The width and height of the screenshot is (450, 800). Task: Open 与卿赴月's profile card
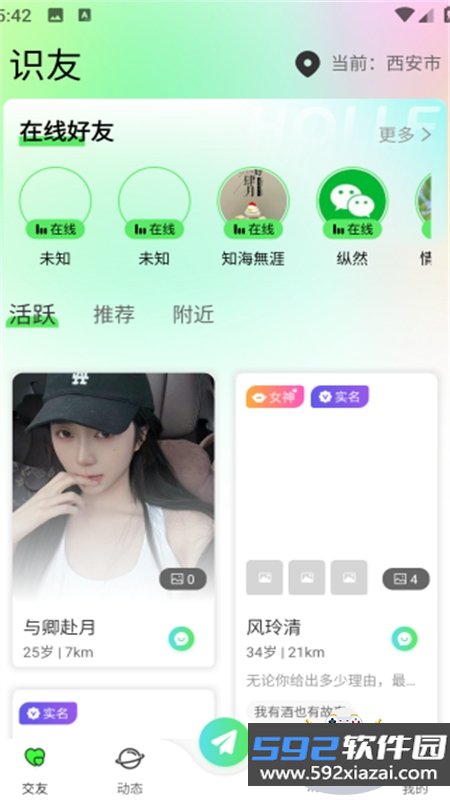[x=113, y=520]
